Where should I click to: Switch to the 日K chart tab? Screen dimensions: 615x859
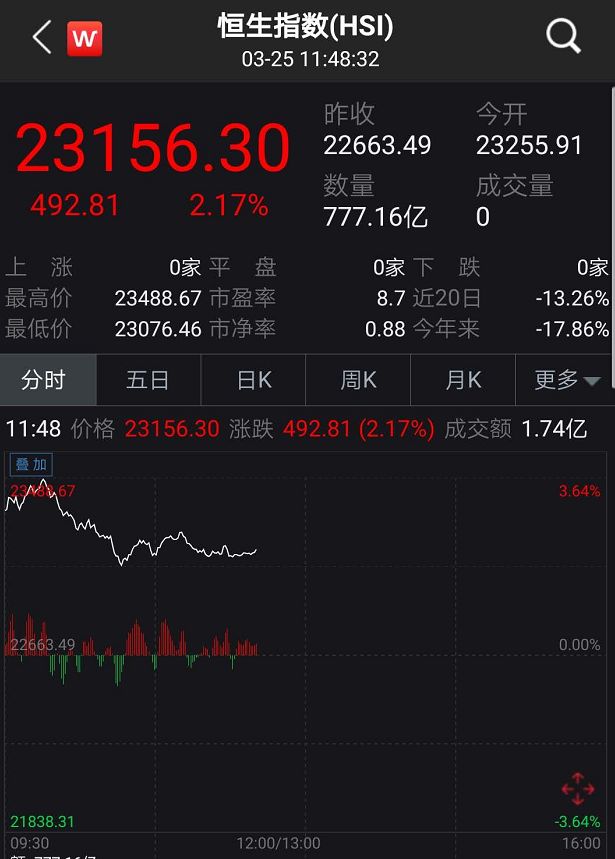click(x=253, y=380)
